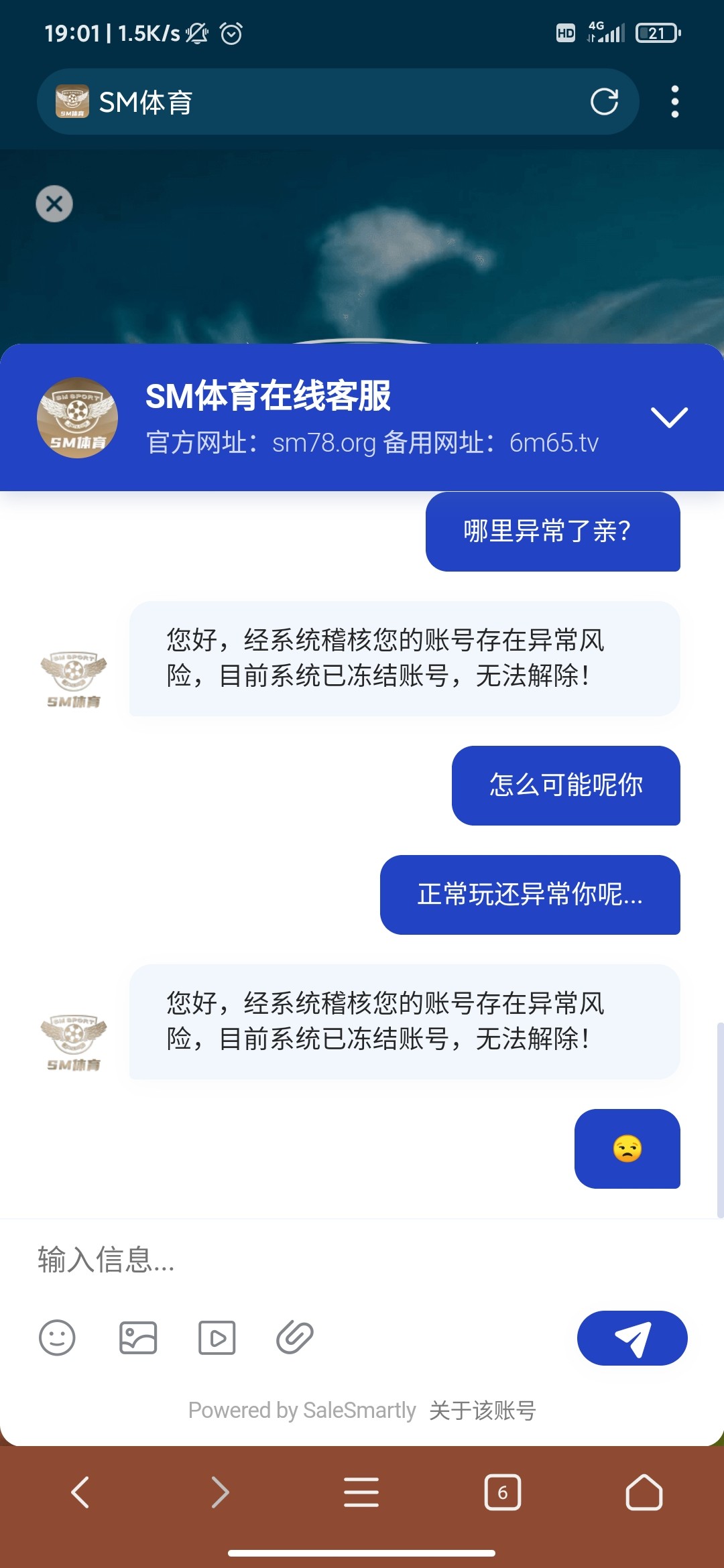Open the 关于该账号 link

click(x=483, y=1411)
